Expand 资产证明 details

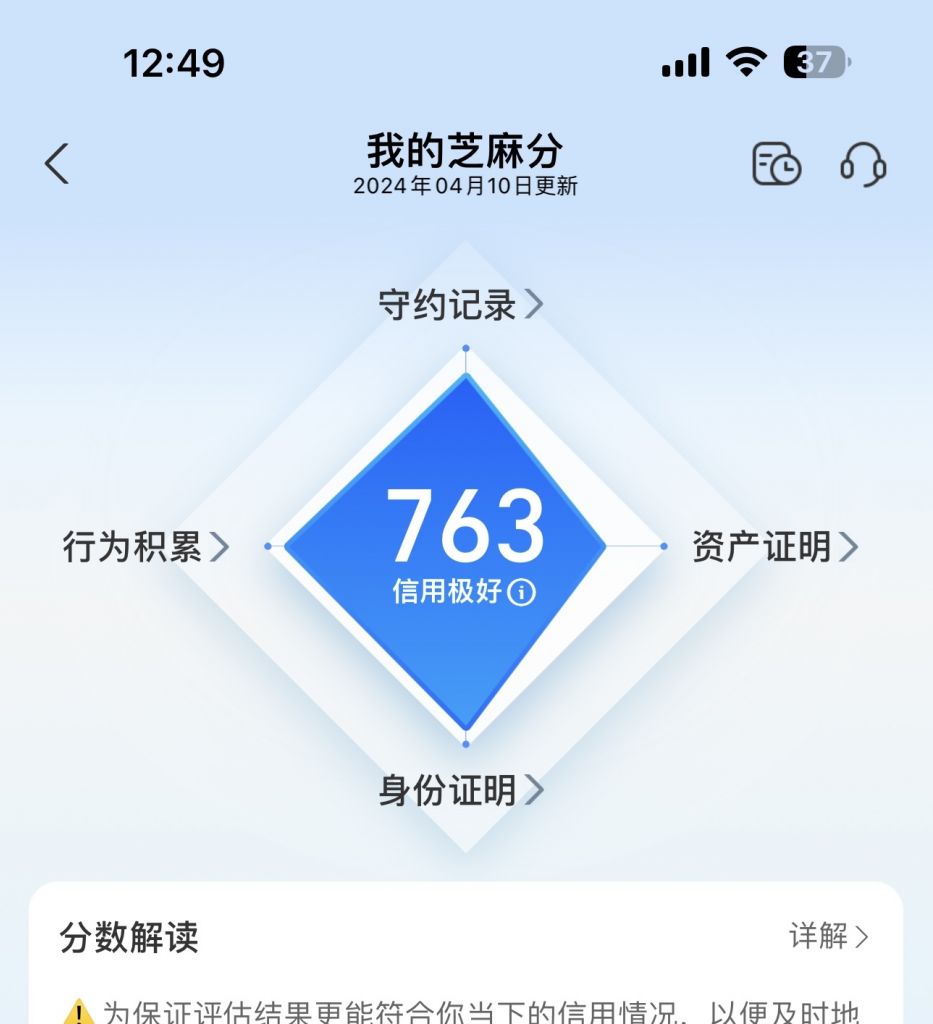coord(772,546)
